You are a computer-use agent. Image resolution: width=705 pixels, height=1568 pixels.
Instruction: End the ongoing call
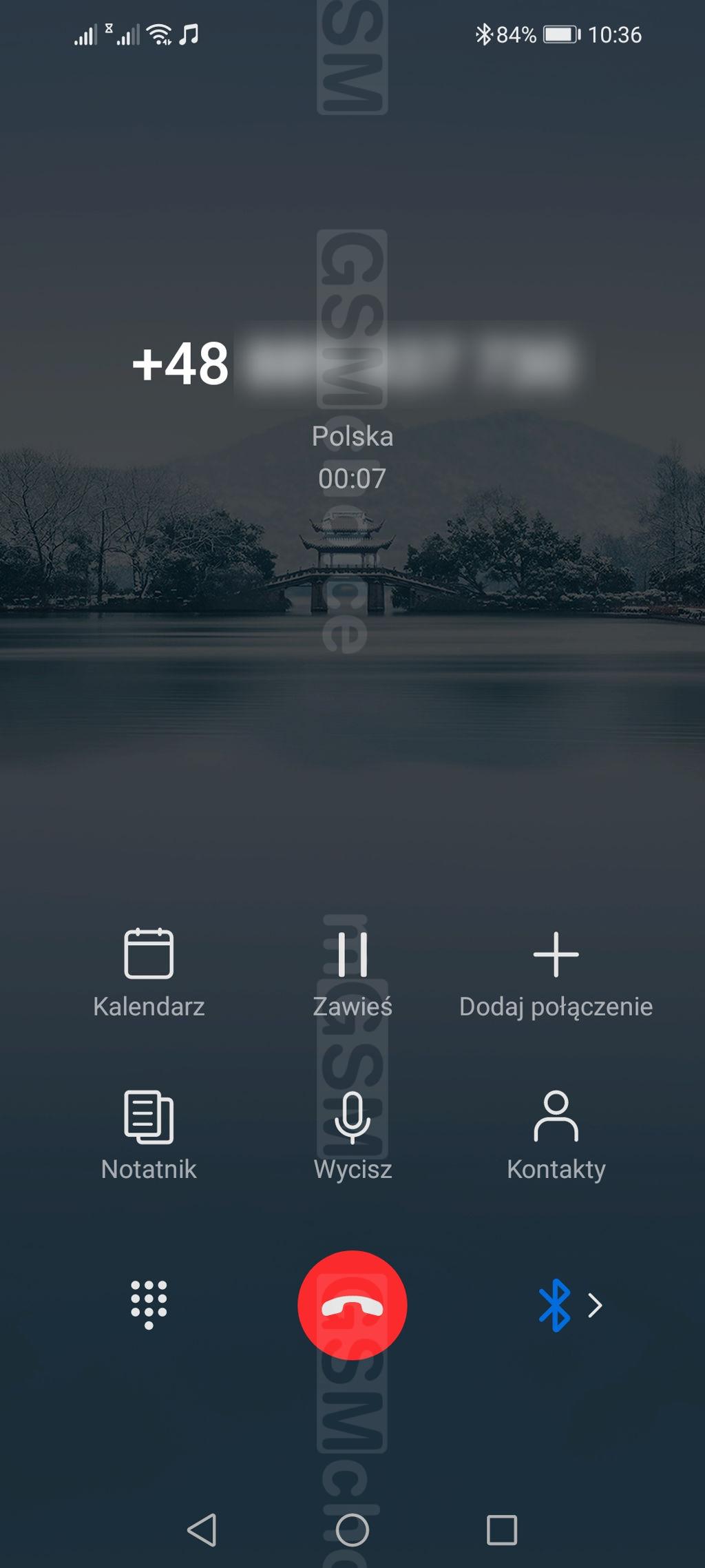352,1305
